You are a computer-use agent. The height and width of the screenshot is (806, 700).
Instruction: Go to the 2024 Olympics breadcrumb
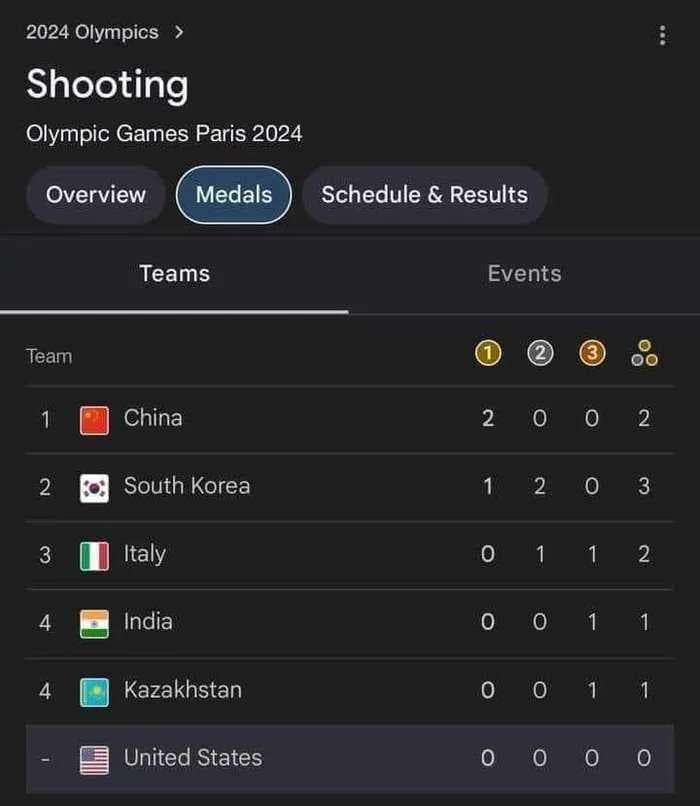point(104,32)
